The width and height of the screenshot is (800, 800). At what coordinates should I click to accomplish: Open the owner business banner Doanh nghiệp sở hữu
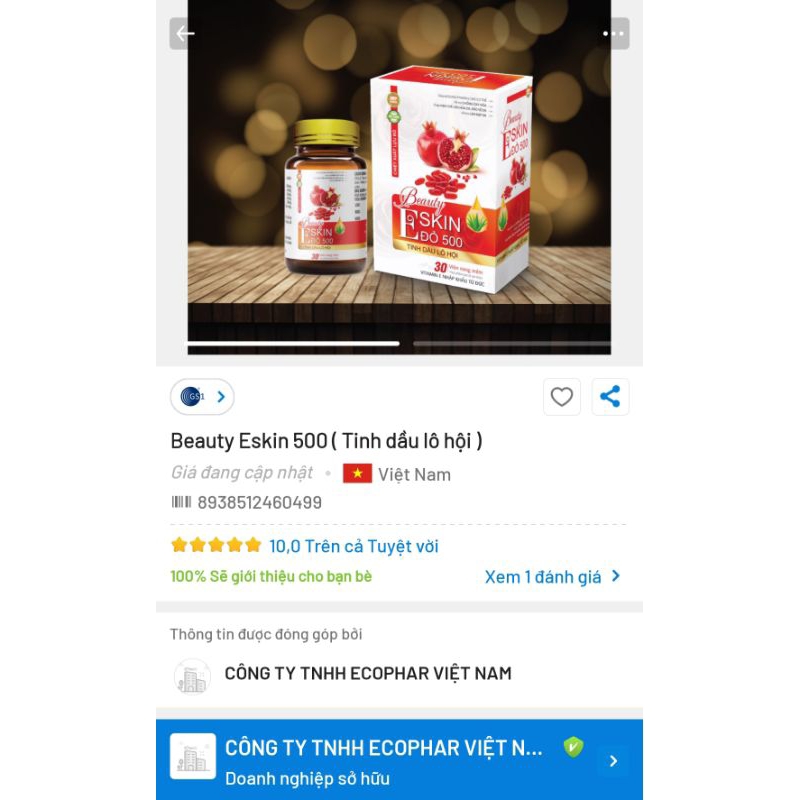pos(399,760)
